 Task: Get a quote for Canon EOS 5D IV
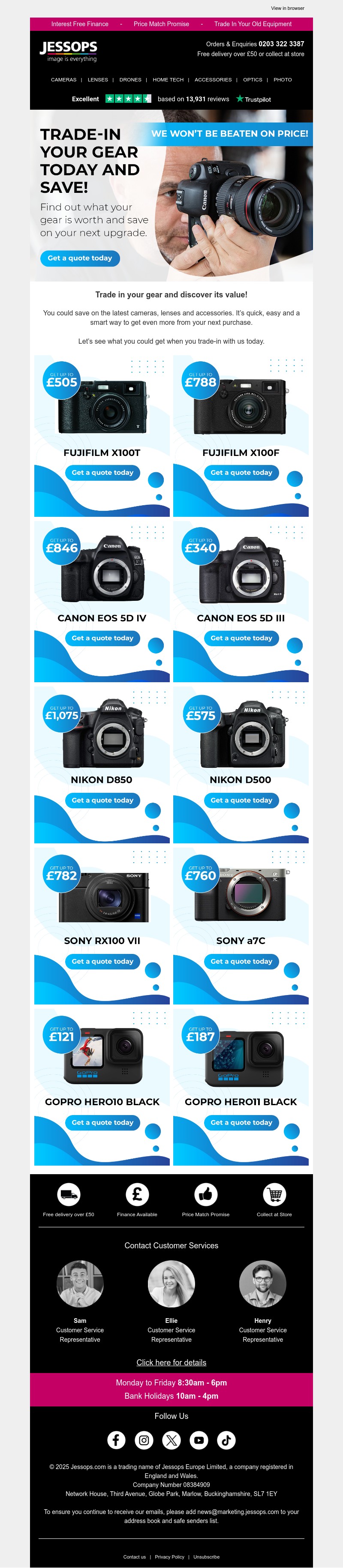(102, 638)
